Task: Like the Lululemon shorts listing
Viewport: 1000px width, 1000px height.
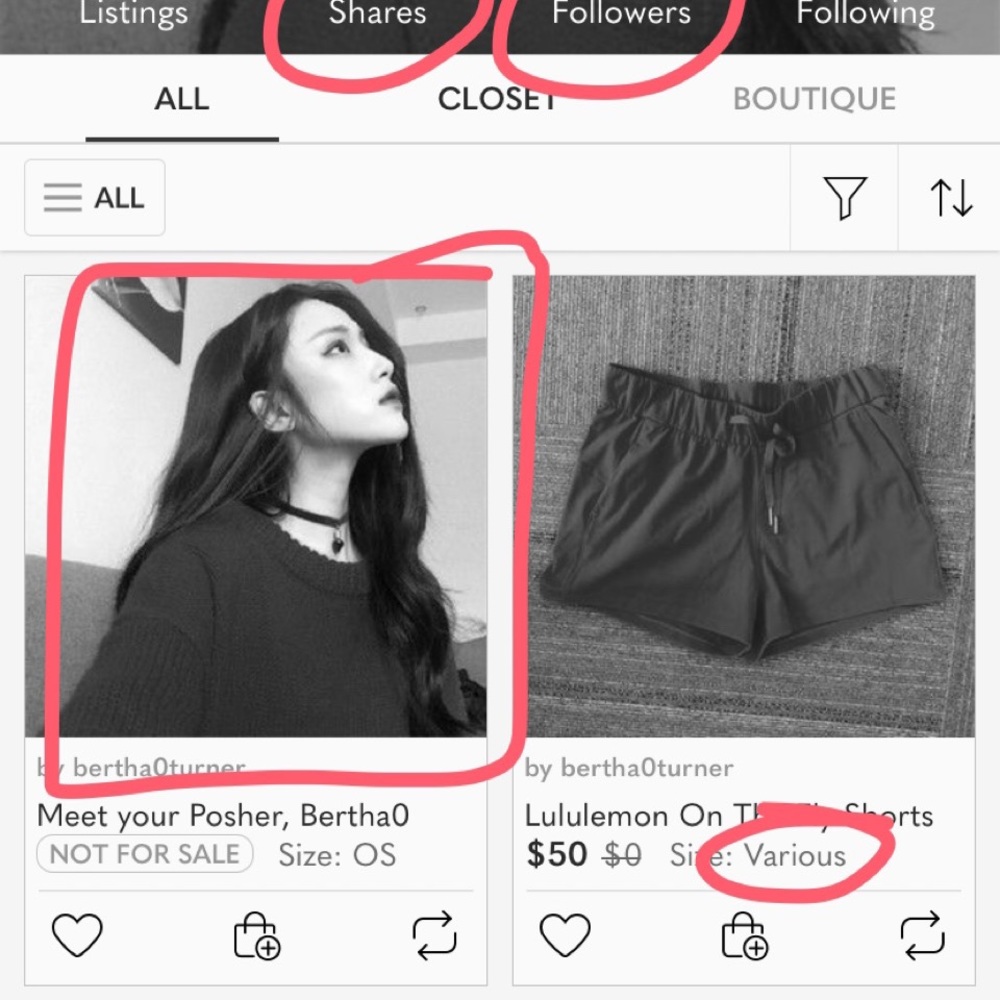Action: [x=565, y=936]
